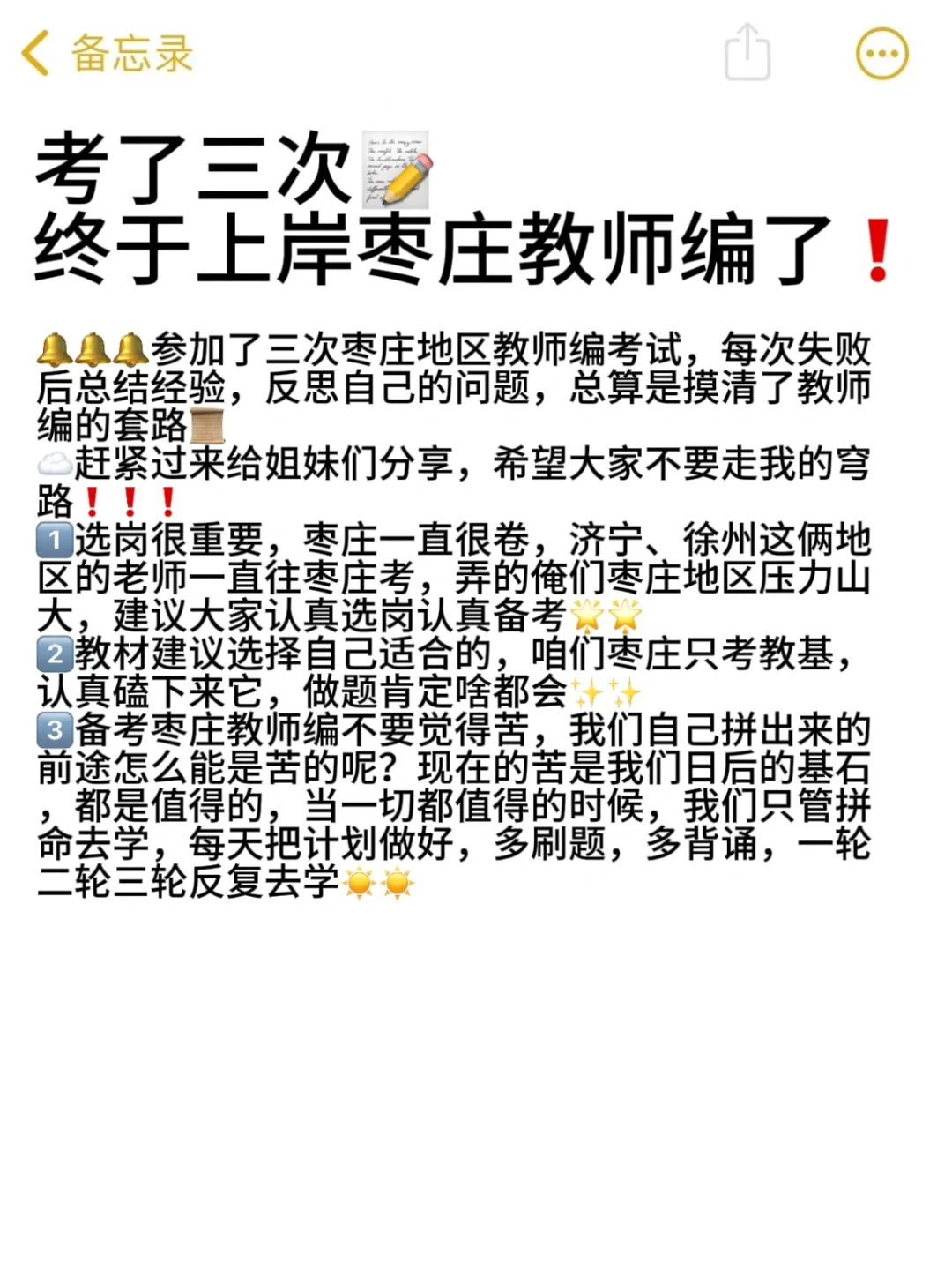Share this note

pos(747,53)
